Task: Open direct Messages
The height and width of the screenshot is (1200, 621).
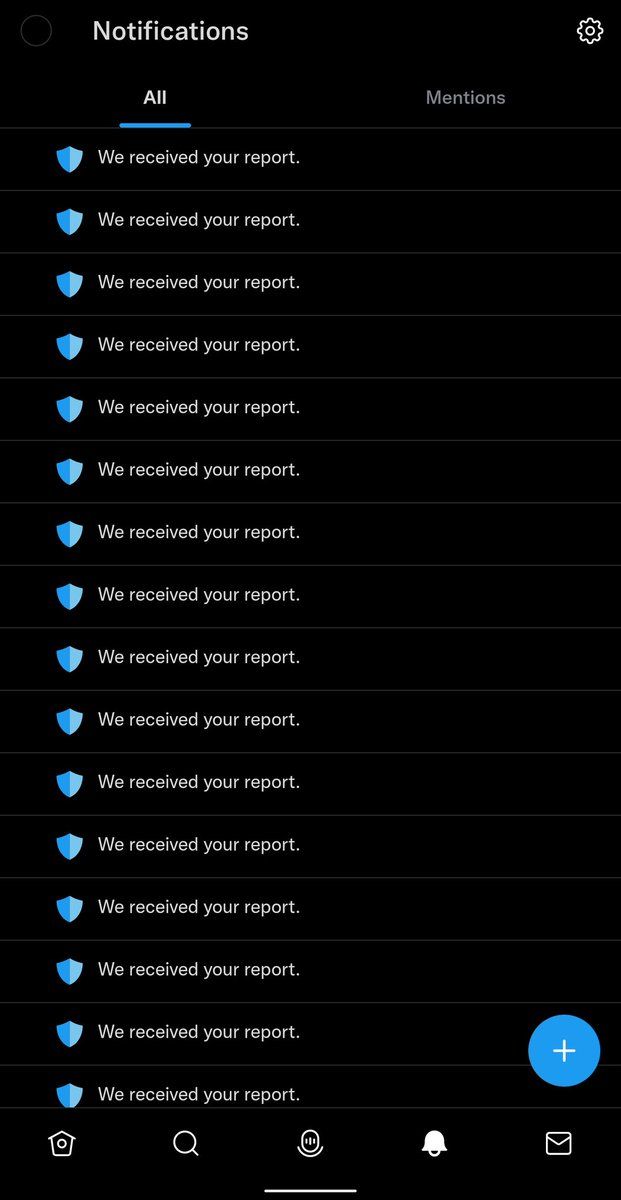Action: [x=558, y=1143]
